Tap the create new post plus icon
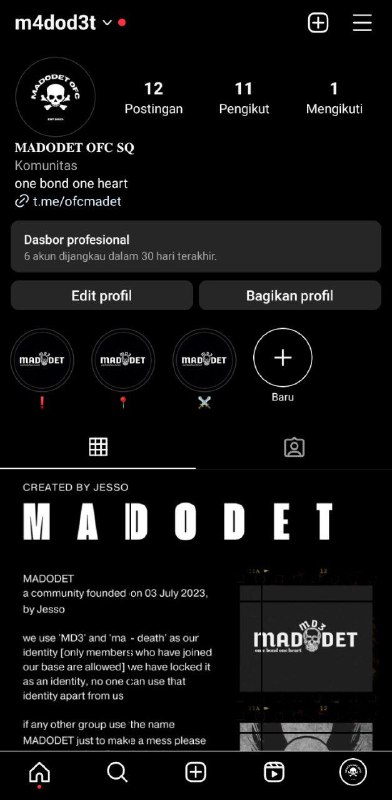Screen dimensions: 392x800 pyautogui.click(x=318, y=23)
